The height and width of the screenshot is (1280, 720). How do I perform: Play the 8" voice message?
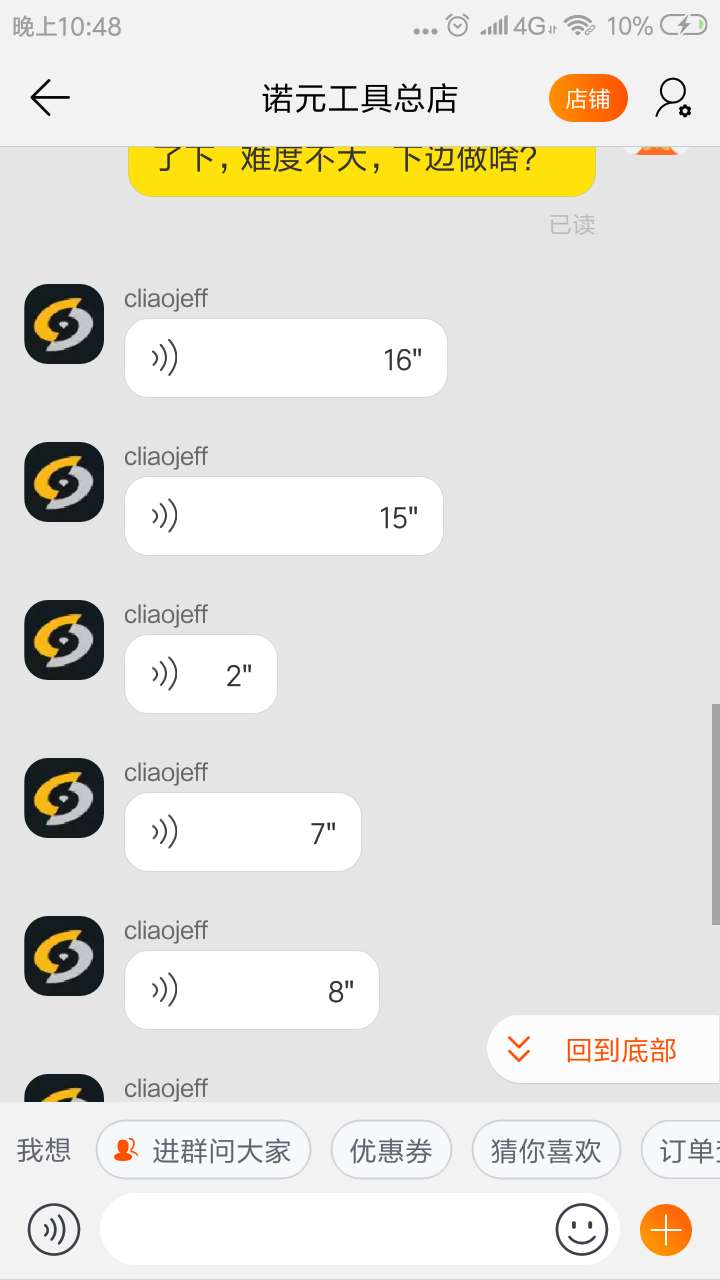click(x=251, y=990)
